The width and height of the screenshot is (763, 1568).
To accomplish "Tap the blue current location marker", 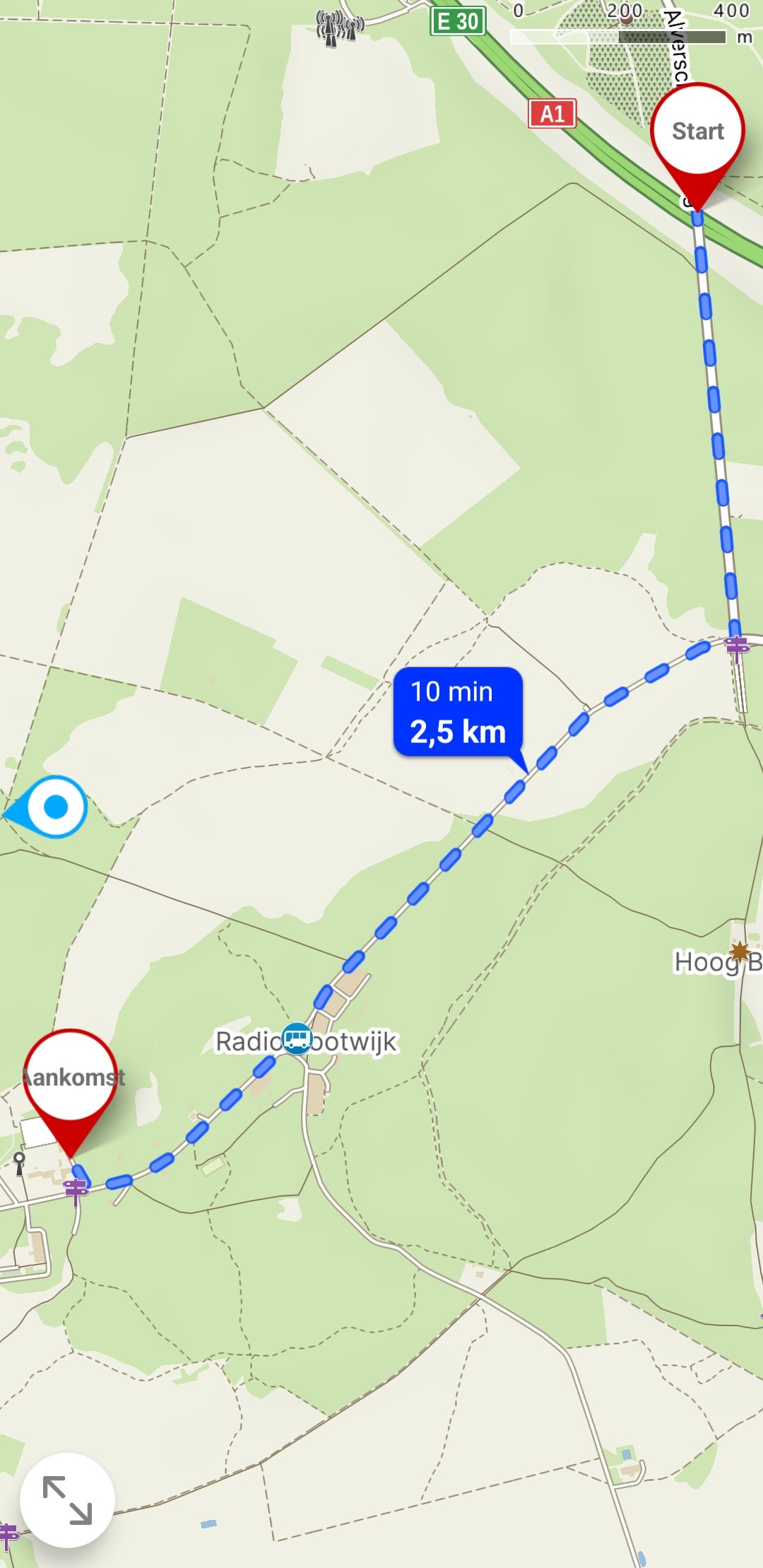I will 54,807.
